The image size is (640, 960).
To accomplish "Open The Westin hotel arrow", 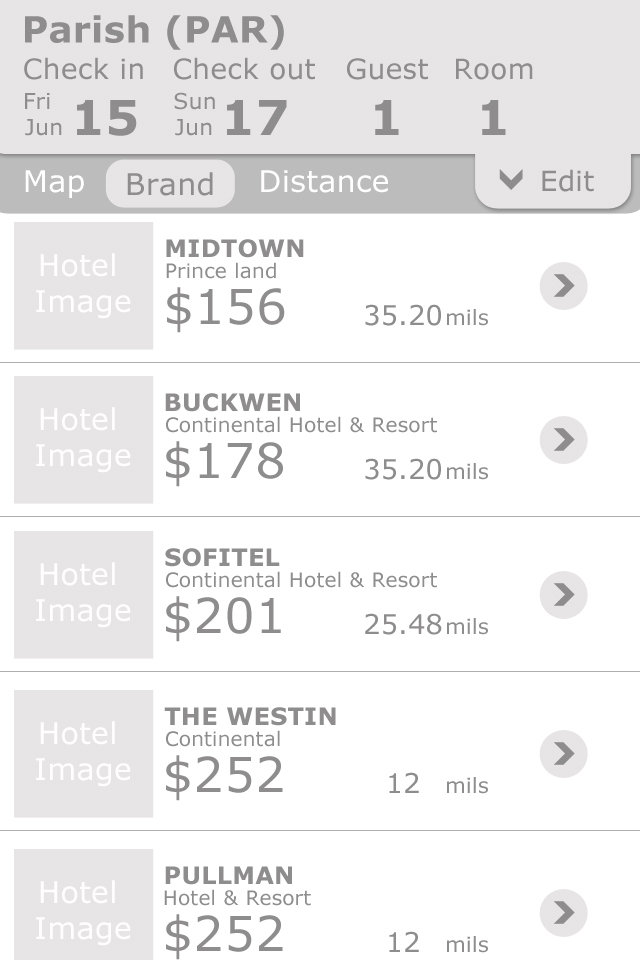I will tap(563, 753).
